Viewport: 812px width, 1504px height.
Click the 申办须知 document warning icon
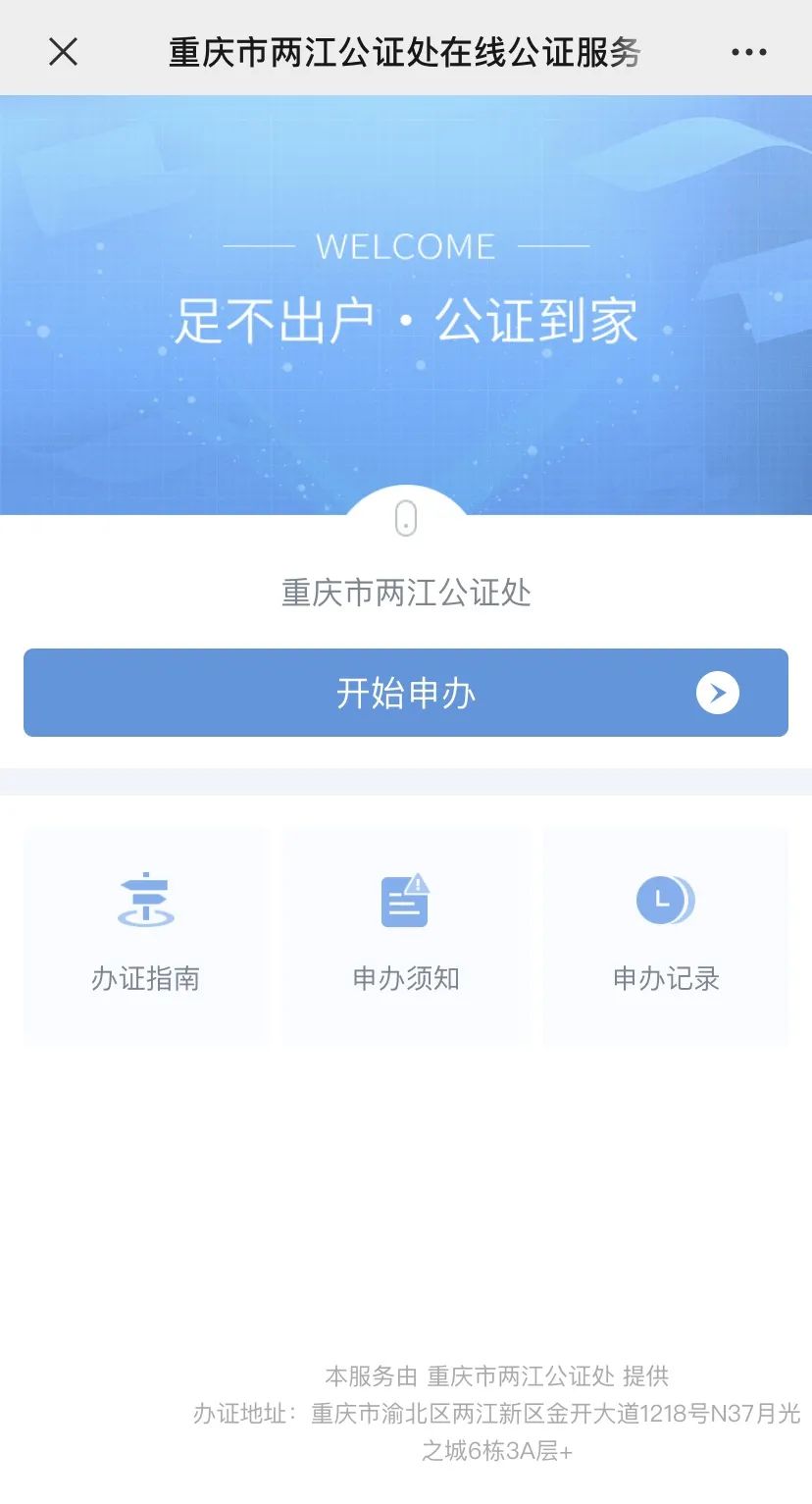tap(405, 900)
